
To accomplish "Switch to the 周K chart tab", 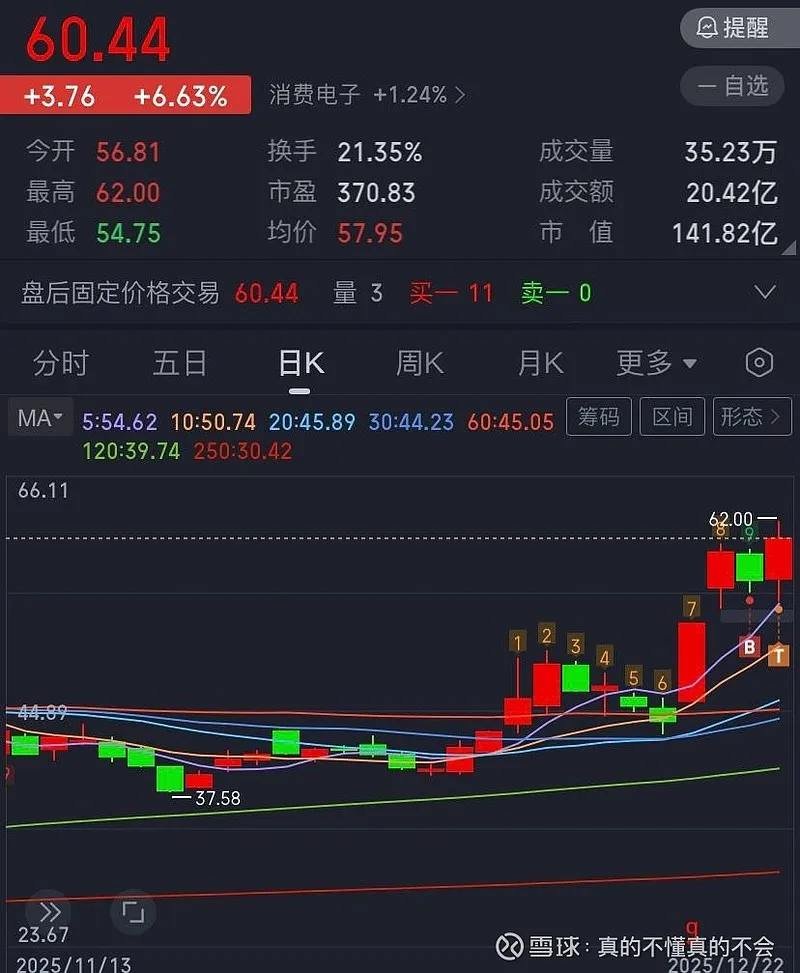I will pyautogui.click(x=420, y=363).
